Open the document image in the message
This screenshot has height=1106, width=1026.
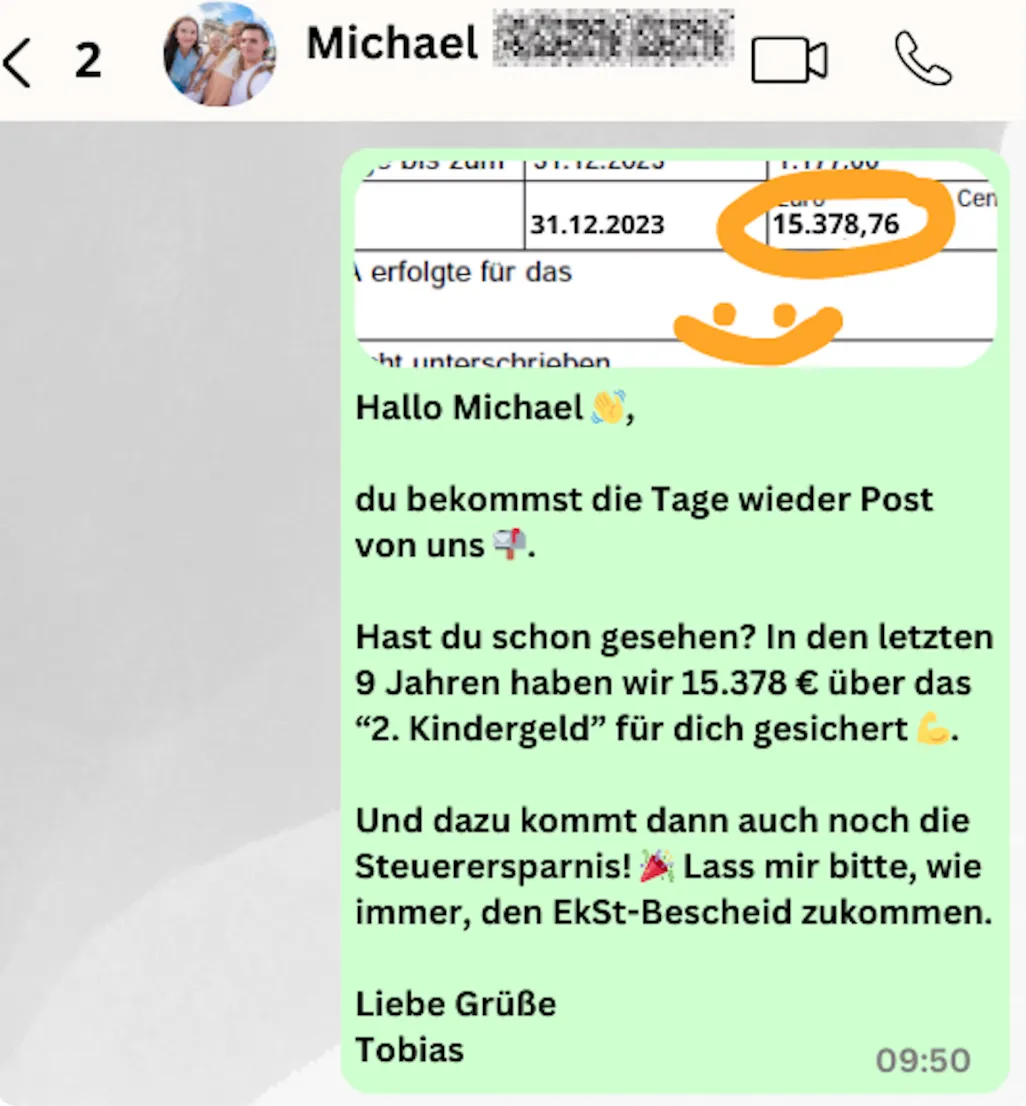(x=674, y=262)
